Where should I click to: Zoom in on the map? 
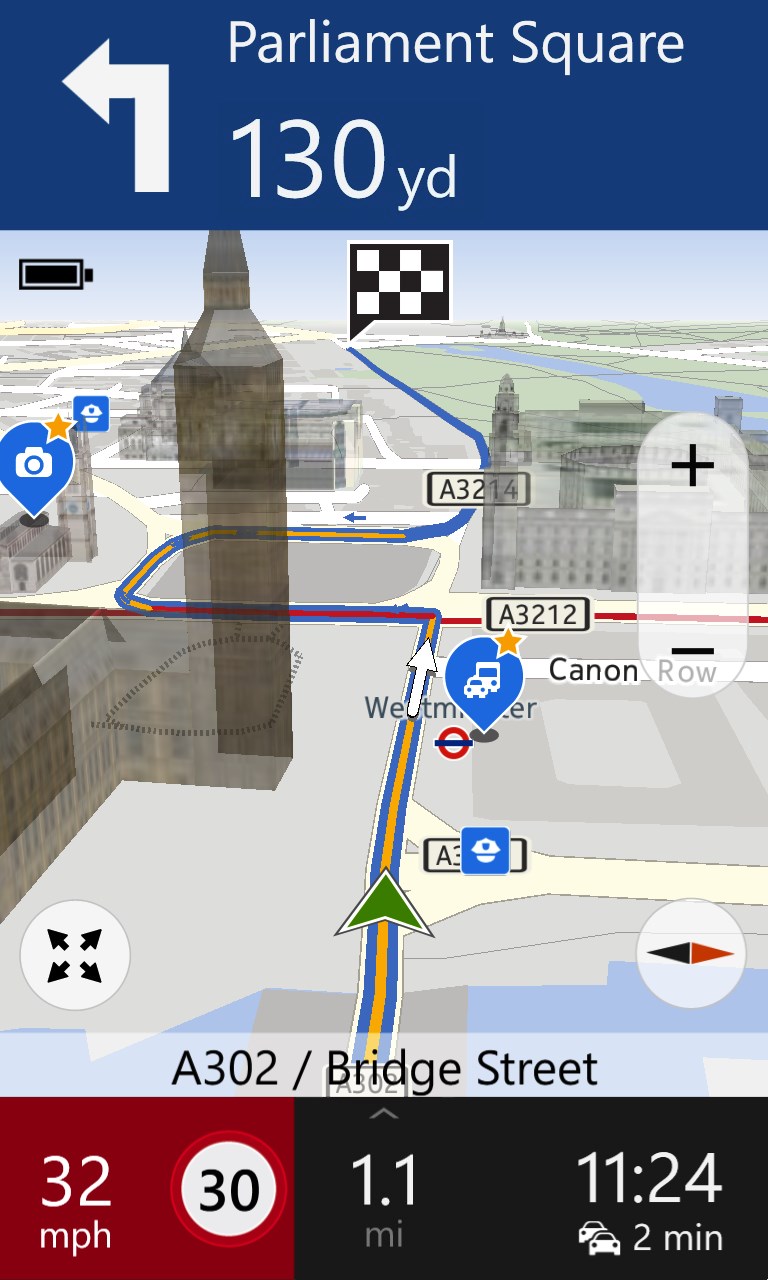pyautogui.click(x=692, y=467)
